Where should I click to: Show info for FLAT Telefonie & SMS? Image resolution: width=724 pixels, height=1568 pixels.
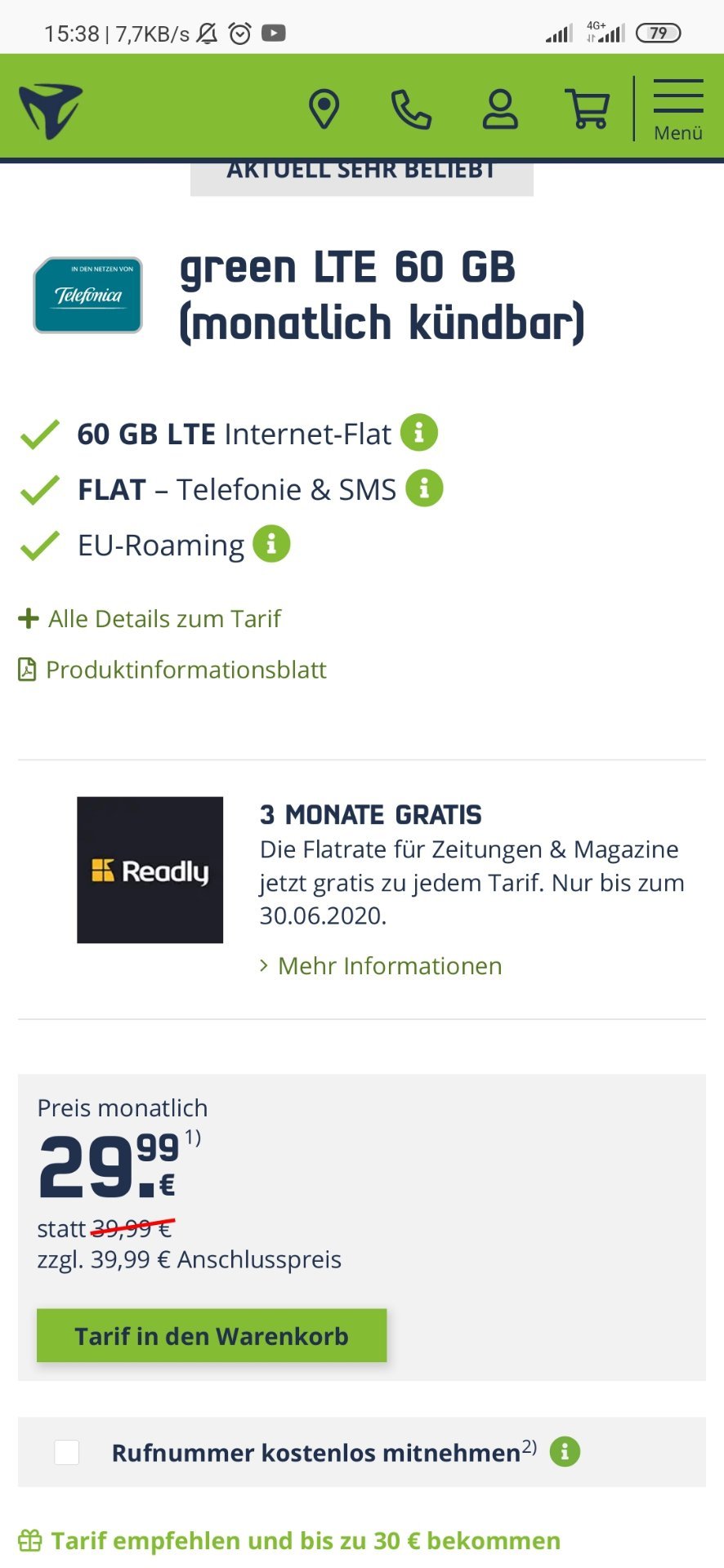(424, 488)
